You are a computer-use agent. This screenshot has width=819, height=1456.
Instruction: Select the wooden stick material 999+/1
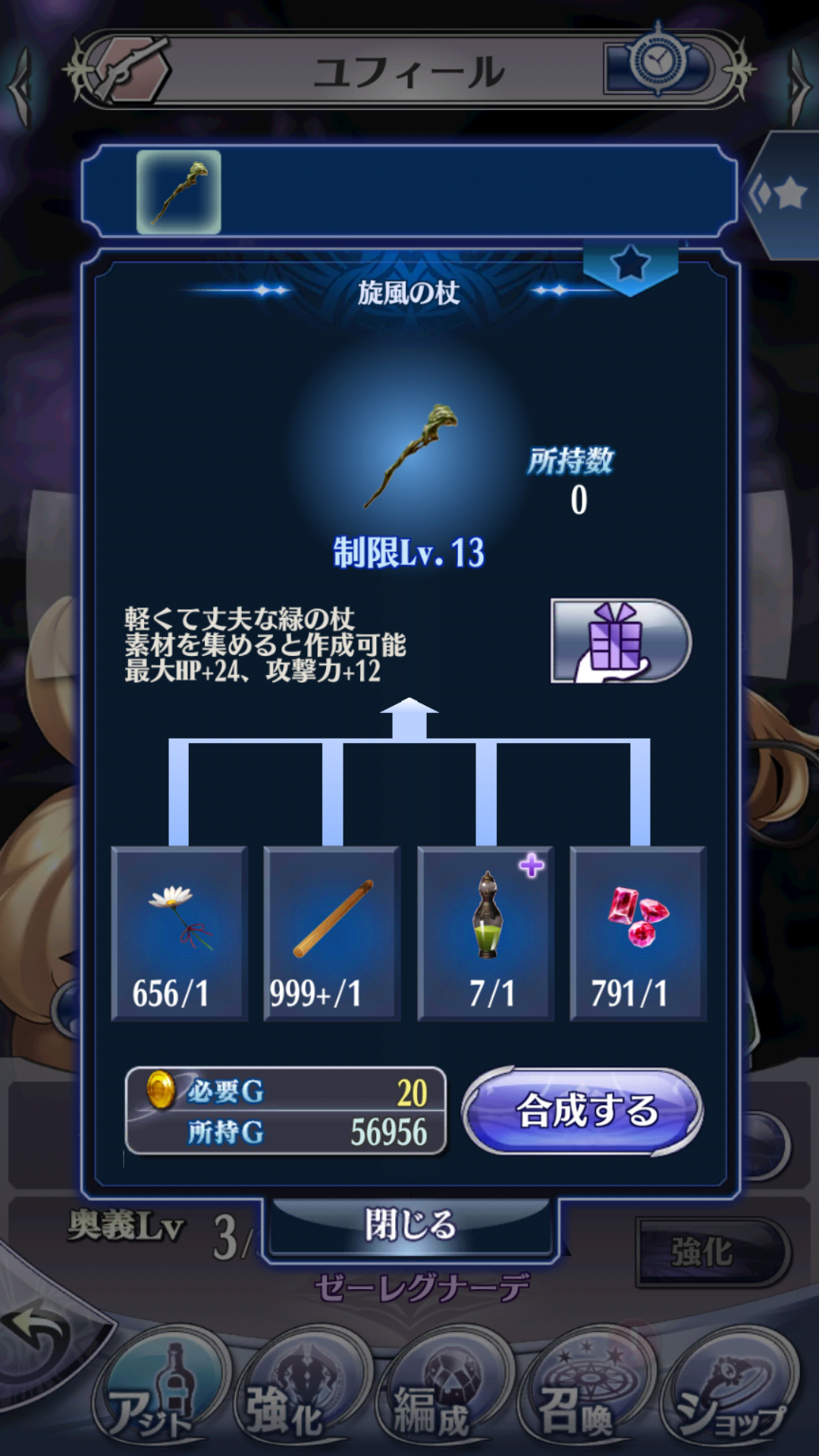point(332,934)
